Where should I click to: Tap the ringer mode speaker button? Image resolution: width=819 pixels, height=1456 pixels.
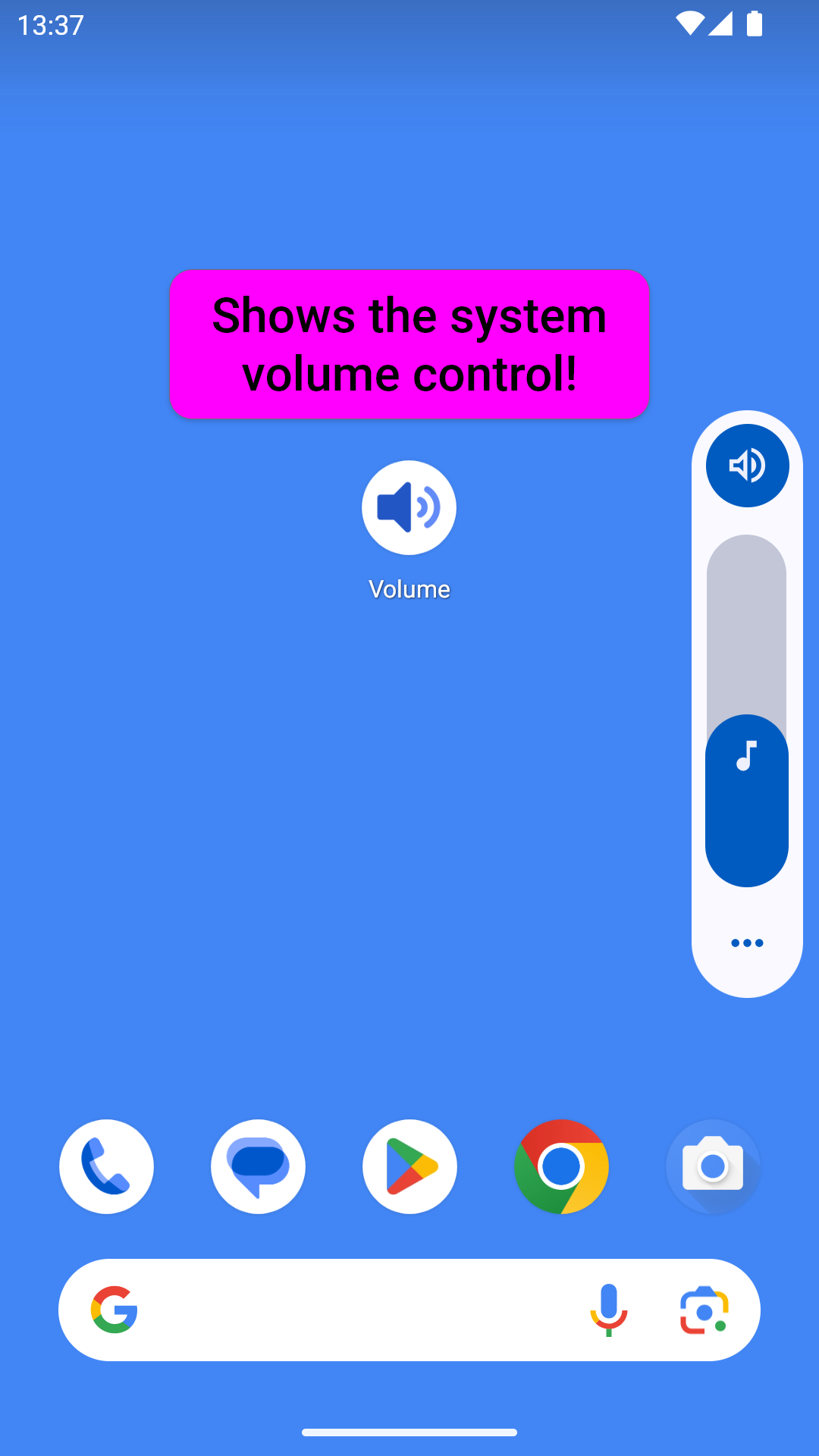748,466
